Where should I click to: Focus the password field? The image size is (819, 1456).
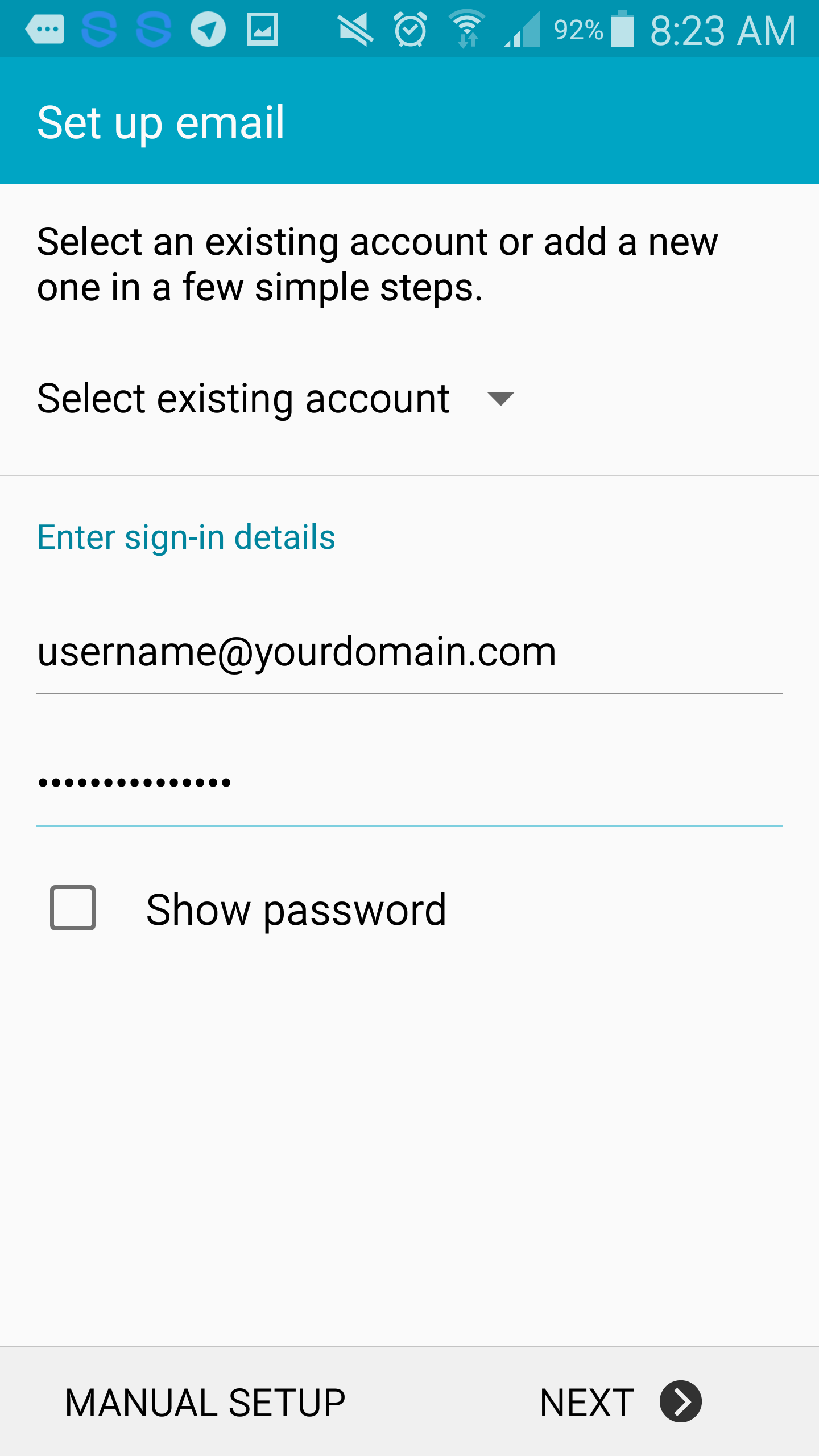(x=409, y=783)
